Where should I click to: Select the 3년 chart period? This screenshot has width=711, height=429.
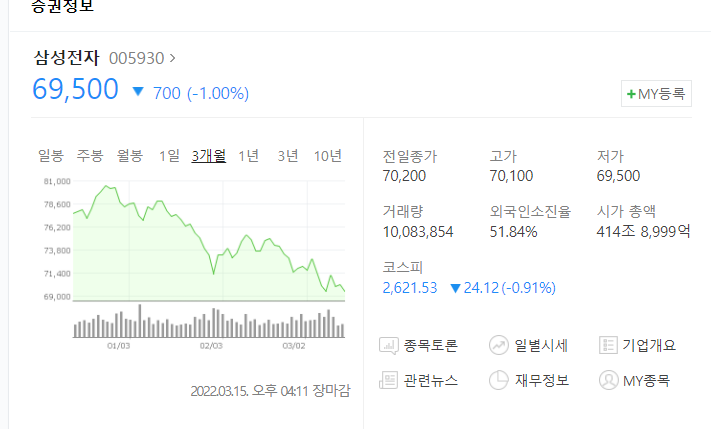point(288,155)
